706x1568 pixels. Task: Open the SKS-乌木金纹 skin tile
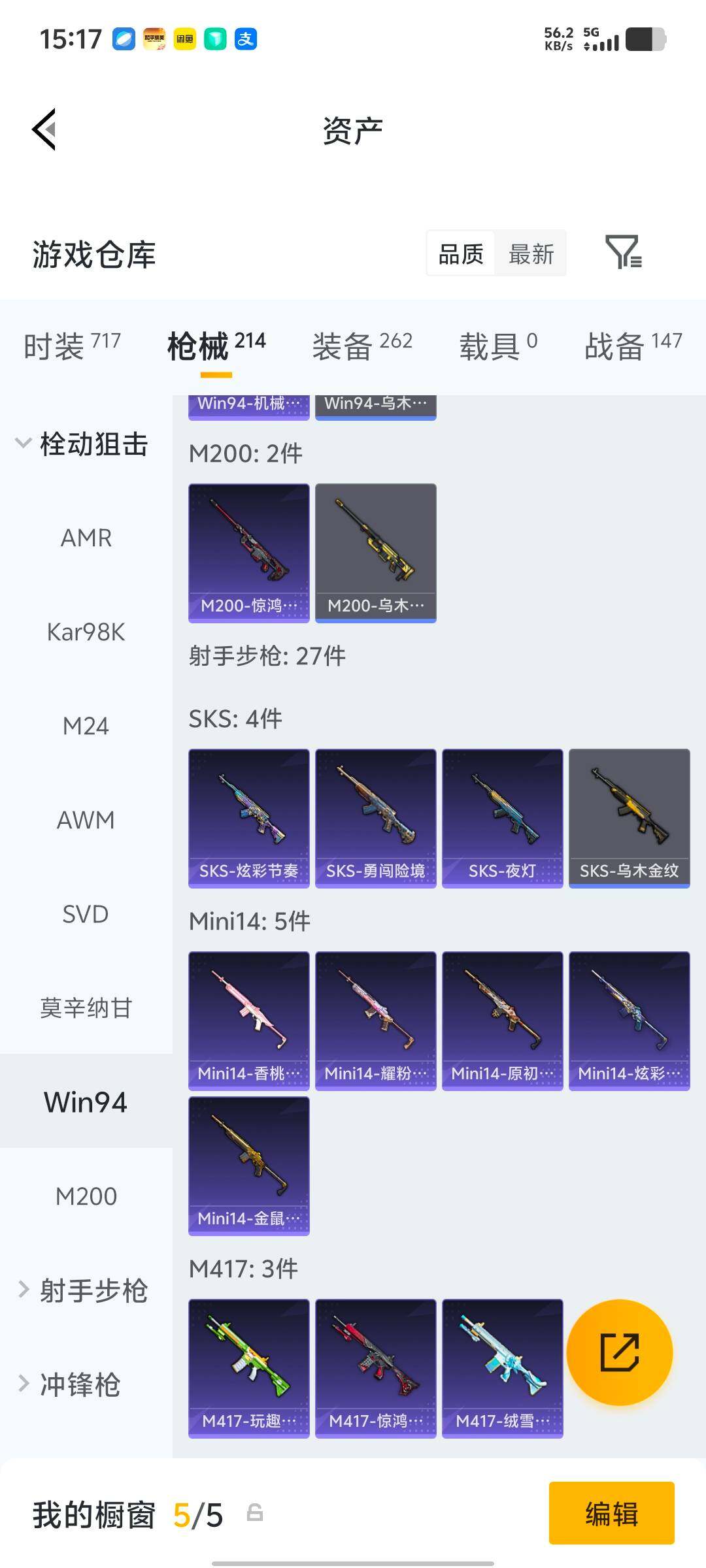(630, 818)
